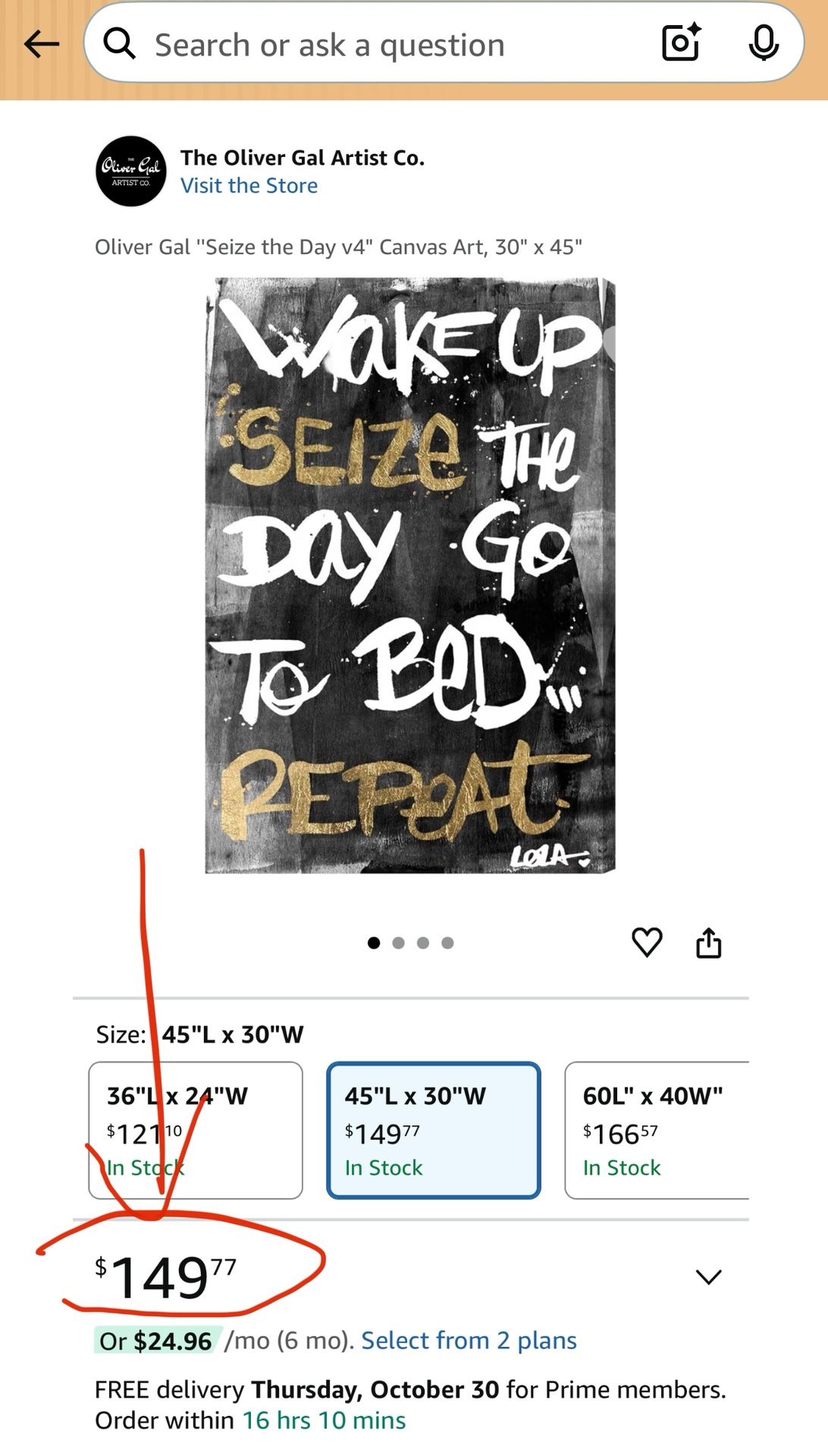Screen dimensions: 828x1456
Task: Toggle the heart to save the item
Action: tap(648, 941)
